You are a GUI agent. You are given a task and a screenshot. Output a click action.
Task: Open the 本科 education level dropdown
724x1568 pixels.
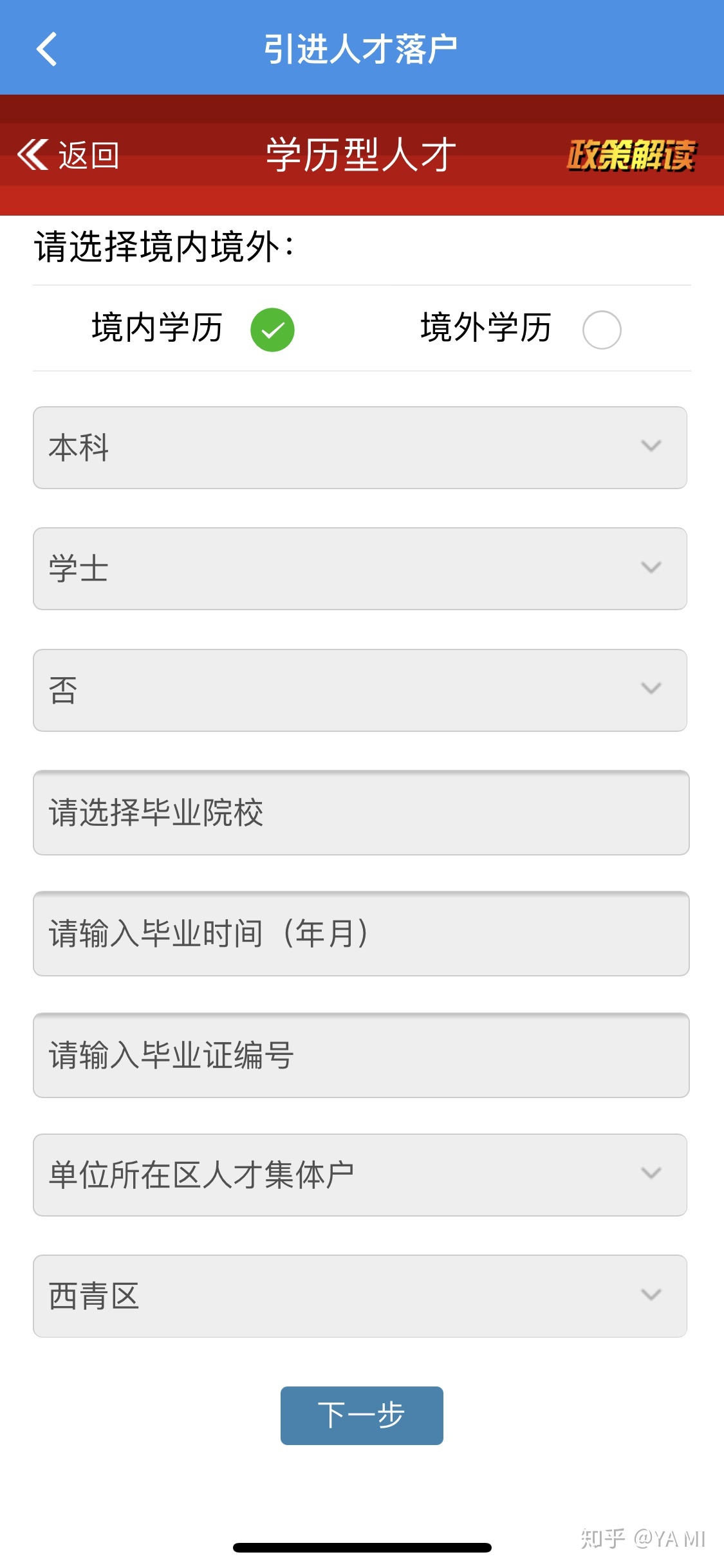[360, 447]
